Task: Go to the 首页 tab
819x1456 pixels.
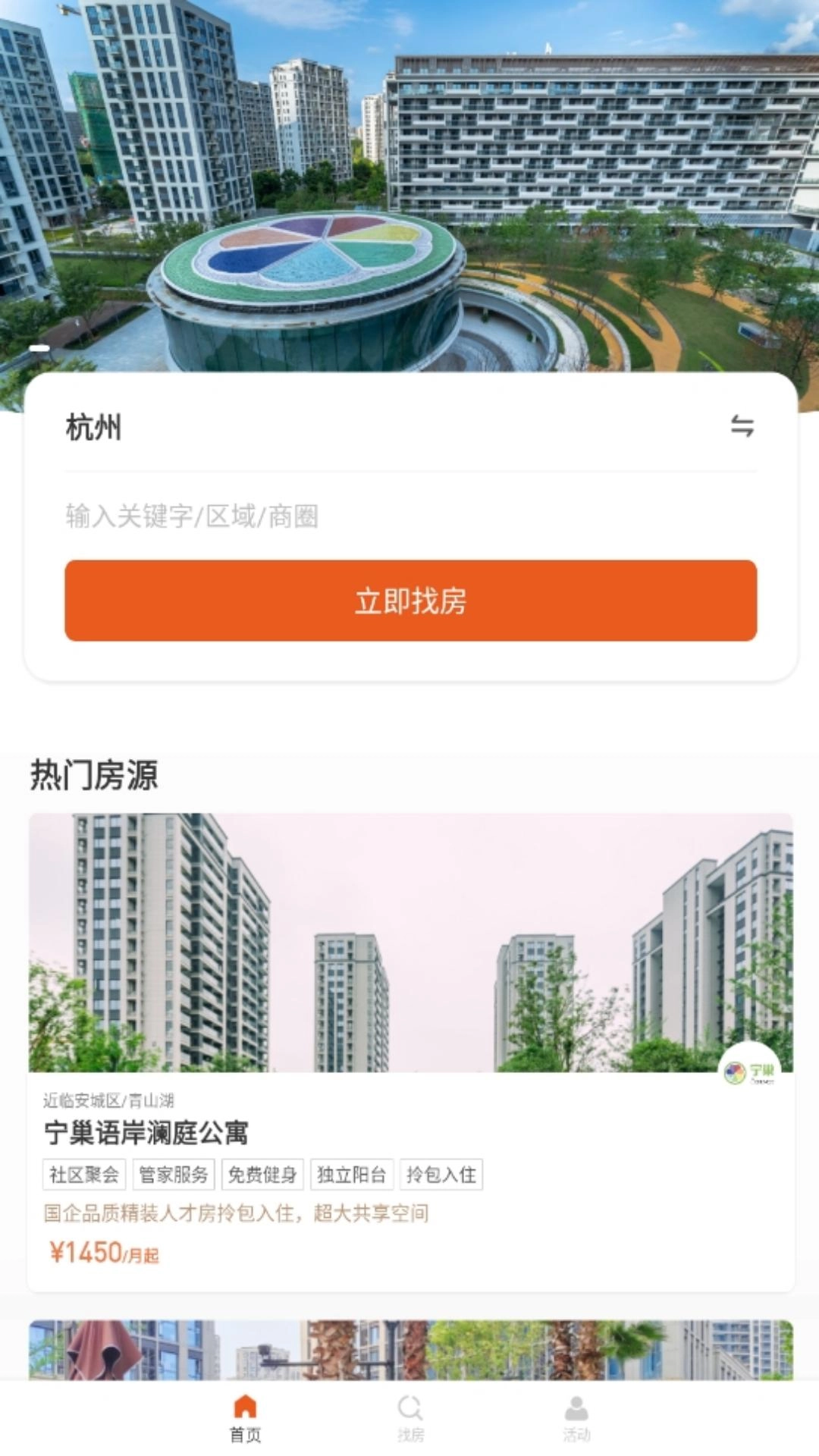Action: click(245, 1417)
